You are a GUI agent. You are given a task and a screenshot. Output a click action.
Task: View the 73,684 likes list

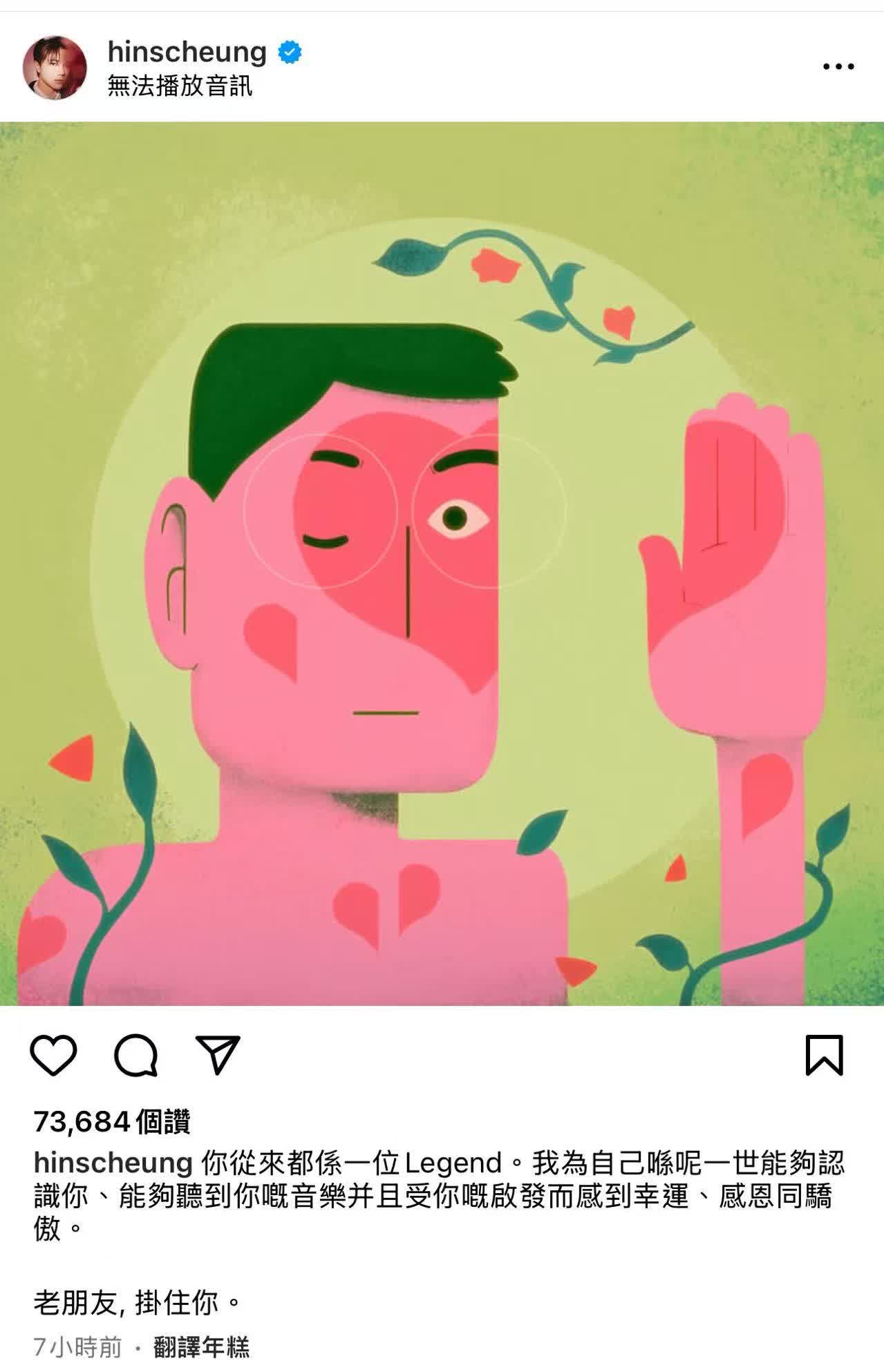point(112,1122)
